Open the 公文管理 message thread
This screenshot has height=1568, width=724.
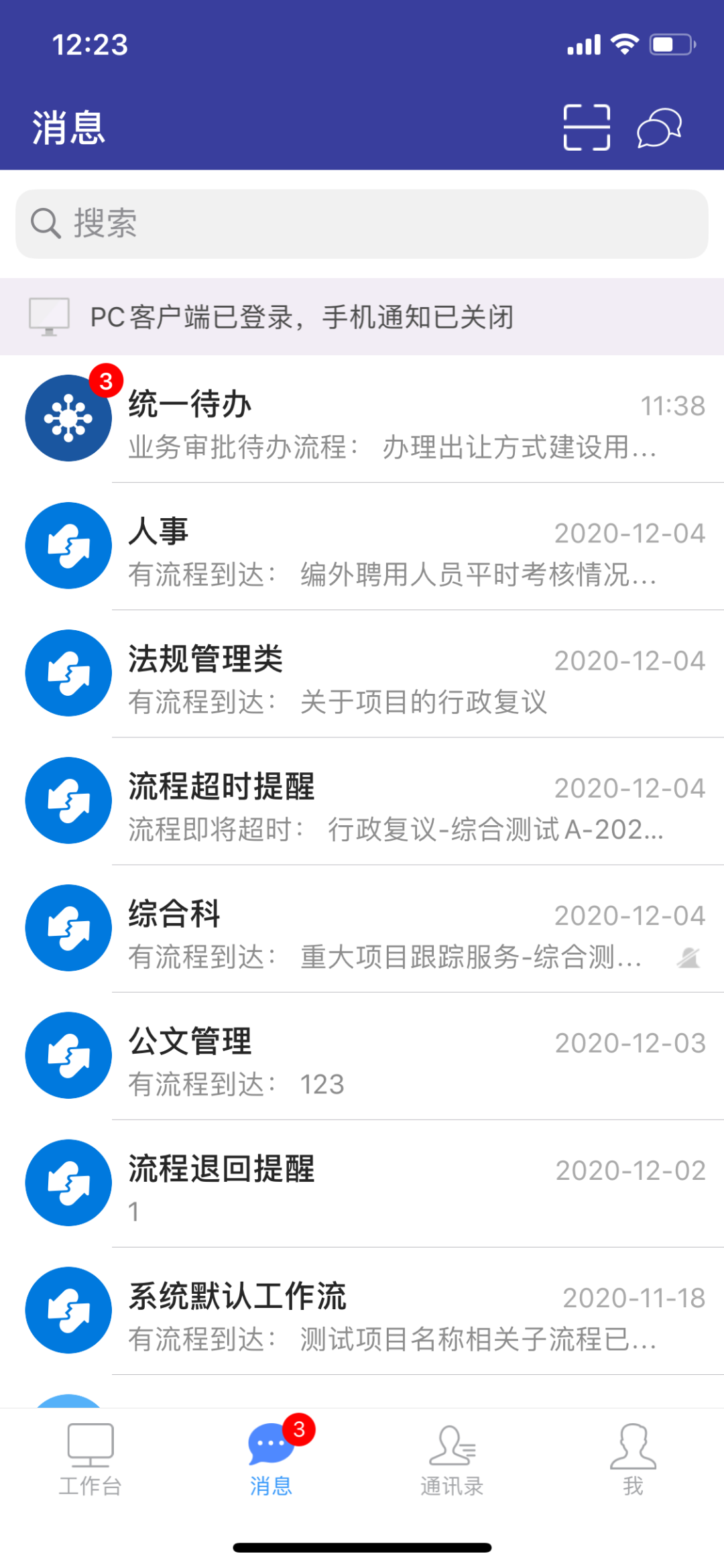(362, 1056)
